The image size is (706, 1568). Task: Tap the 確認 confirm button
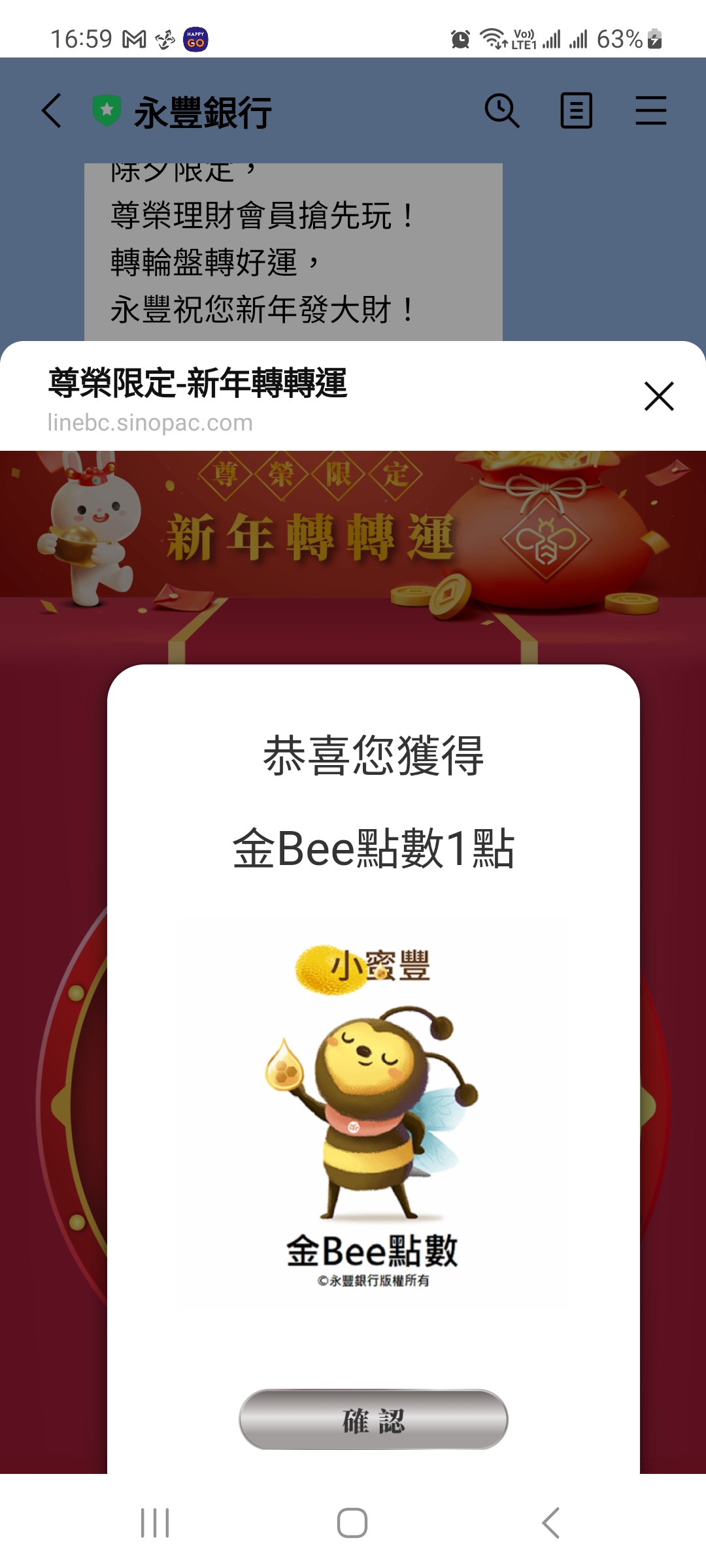click(373, 1419)
